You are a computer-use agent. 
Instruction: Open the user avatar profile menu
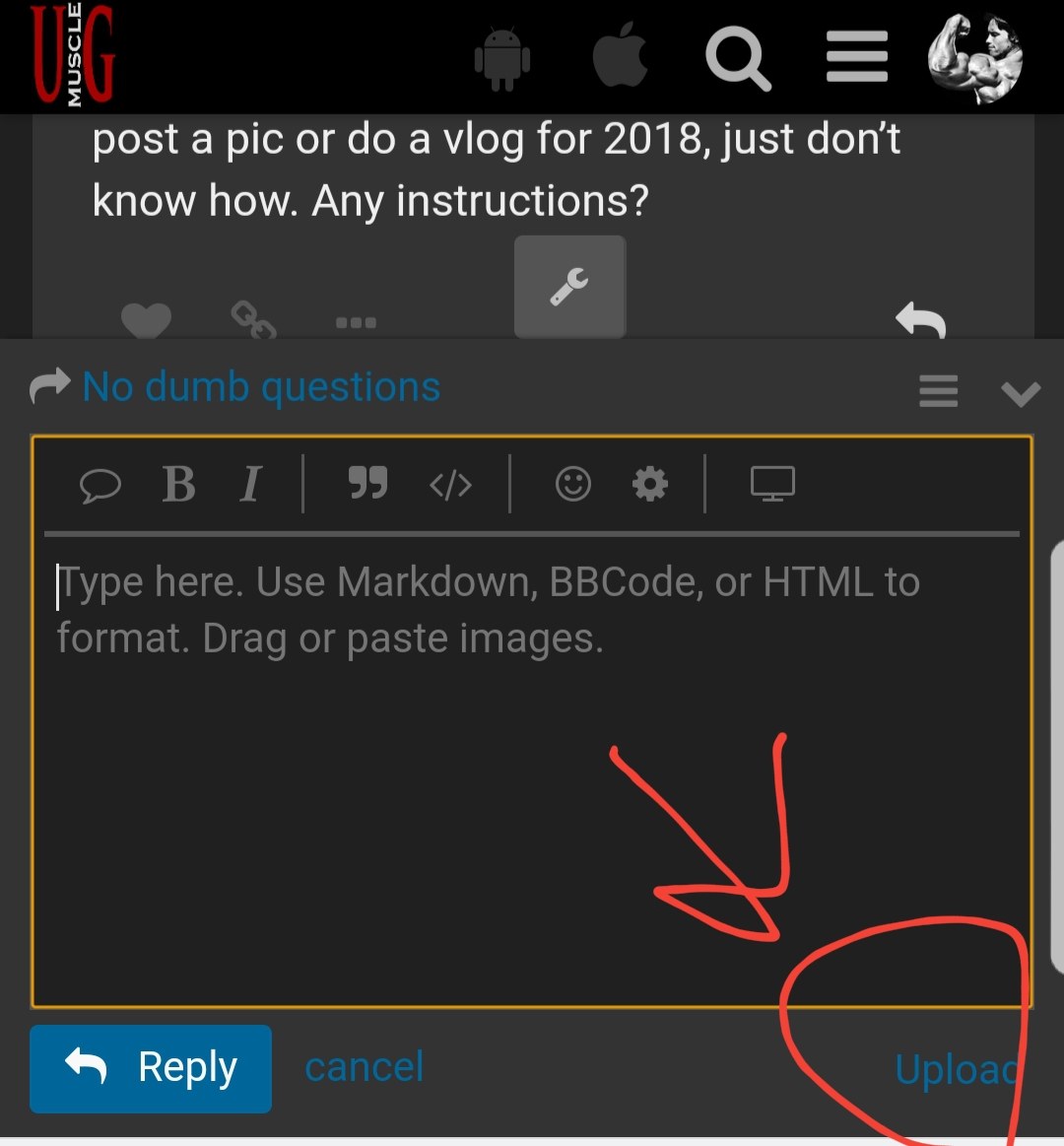[x=975, y=57]
